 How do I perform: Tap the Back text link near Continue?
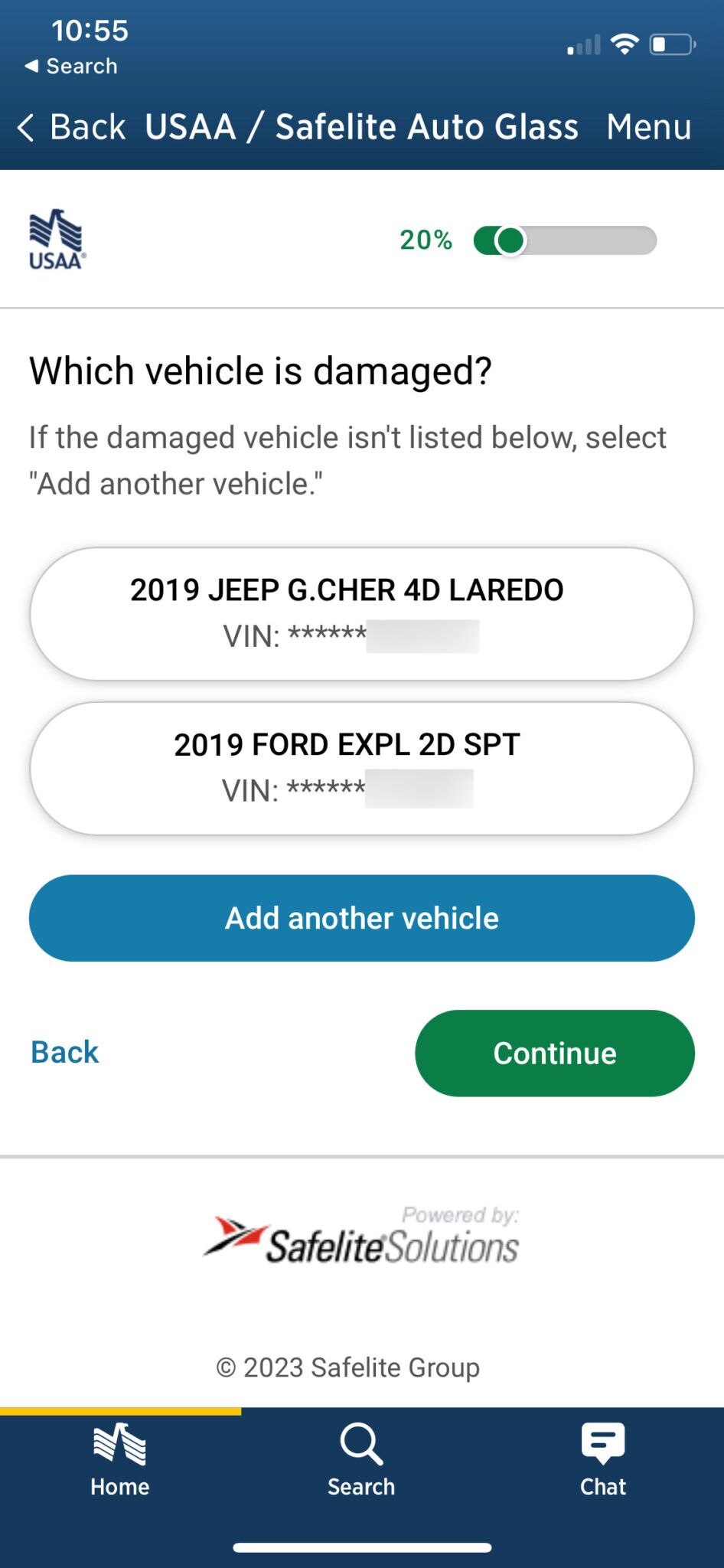(x=64, y=1052)
